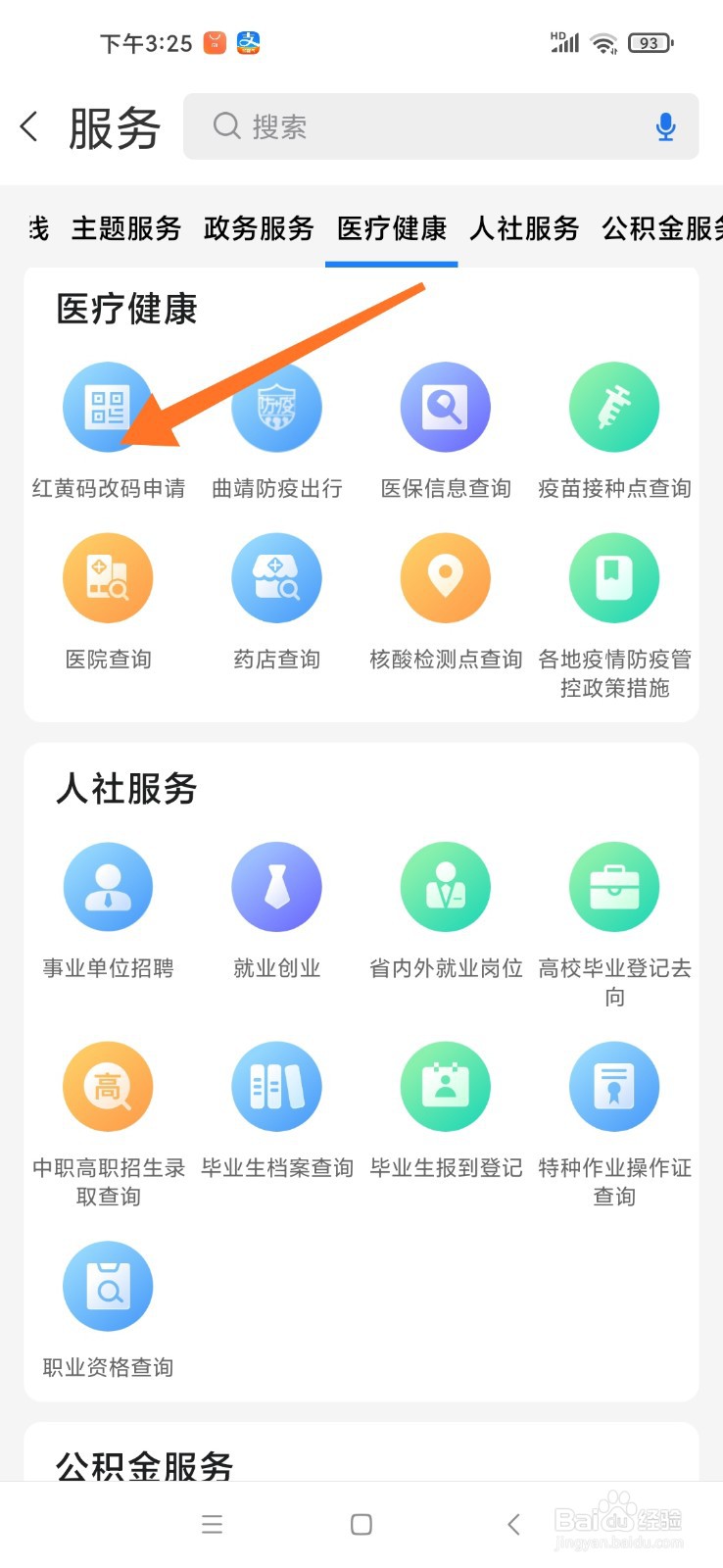Screen dimensions: 723x1568
Task: Go back from the 服务 page
Action: click(29, 126)
